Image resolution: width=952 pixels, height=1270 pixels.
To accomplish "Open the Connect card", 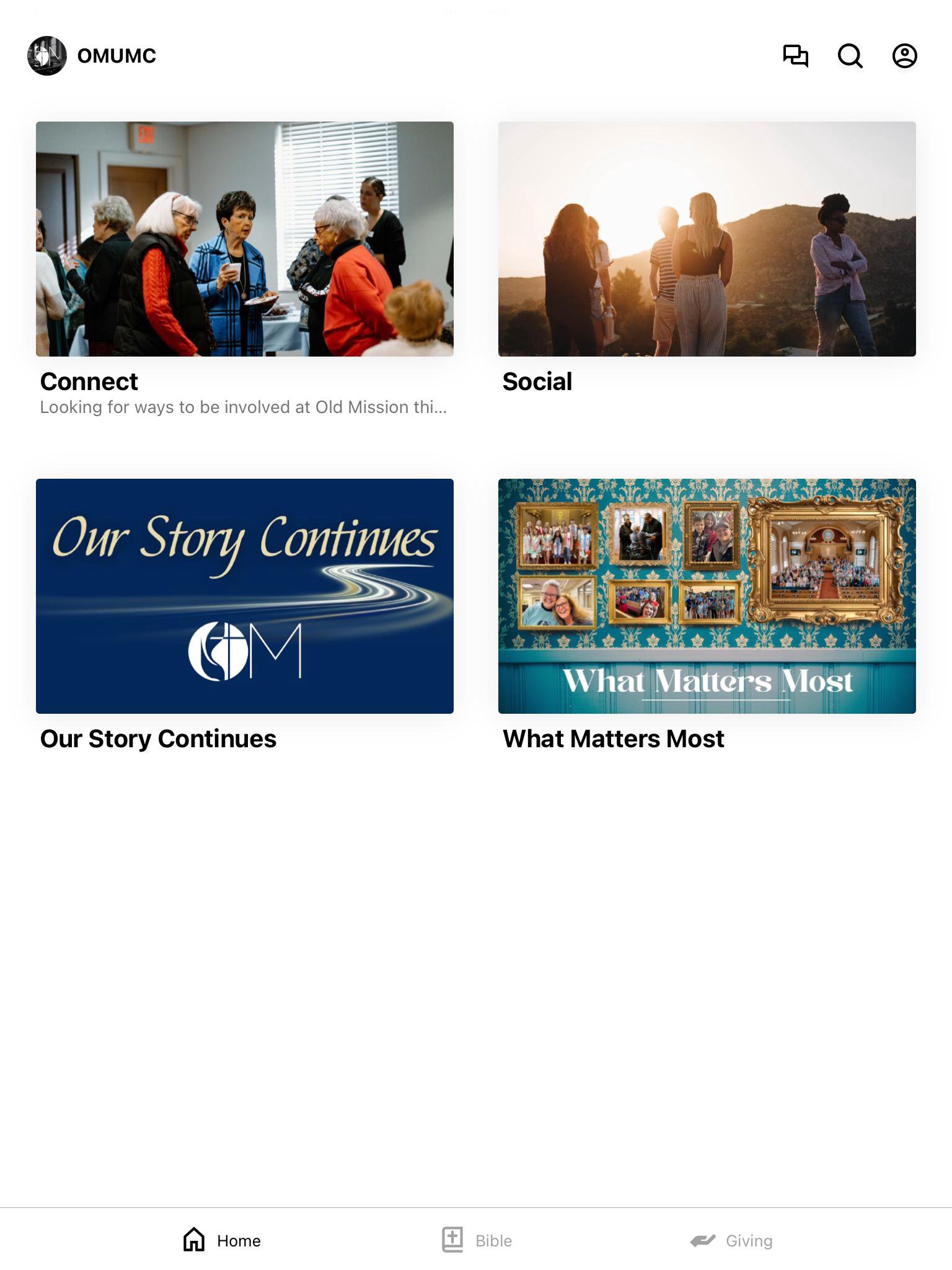I will pos(245,239).
